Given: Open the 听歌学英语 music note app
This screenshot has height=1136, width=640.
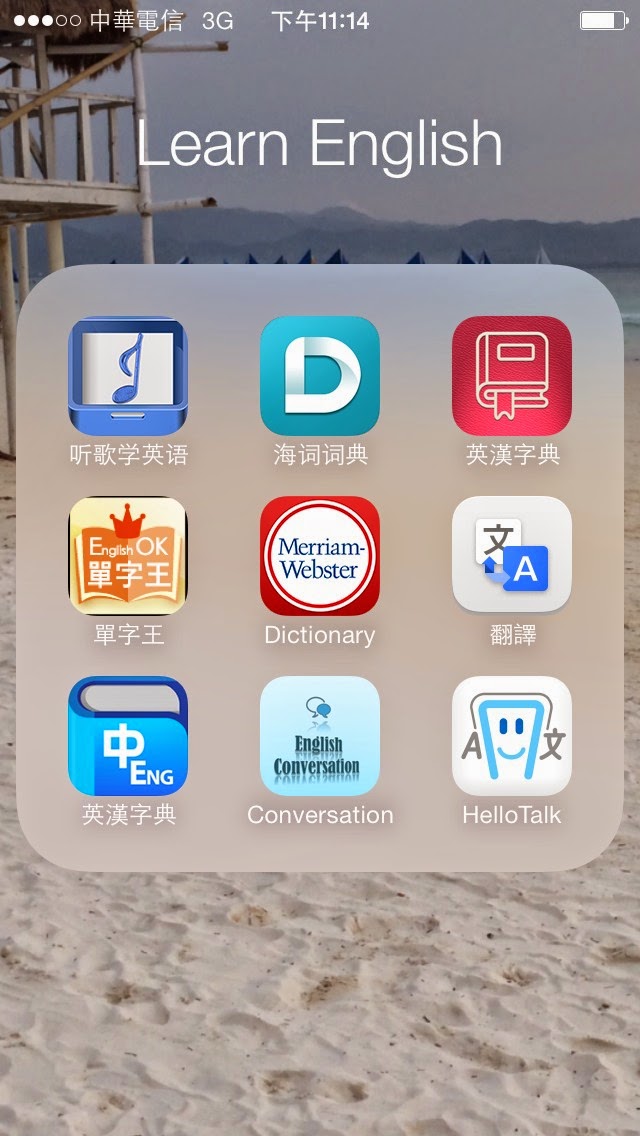Looking at the screenshot, I should coord(128,376).
